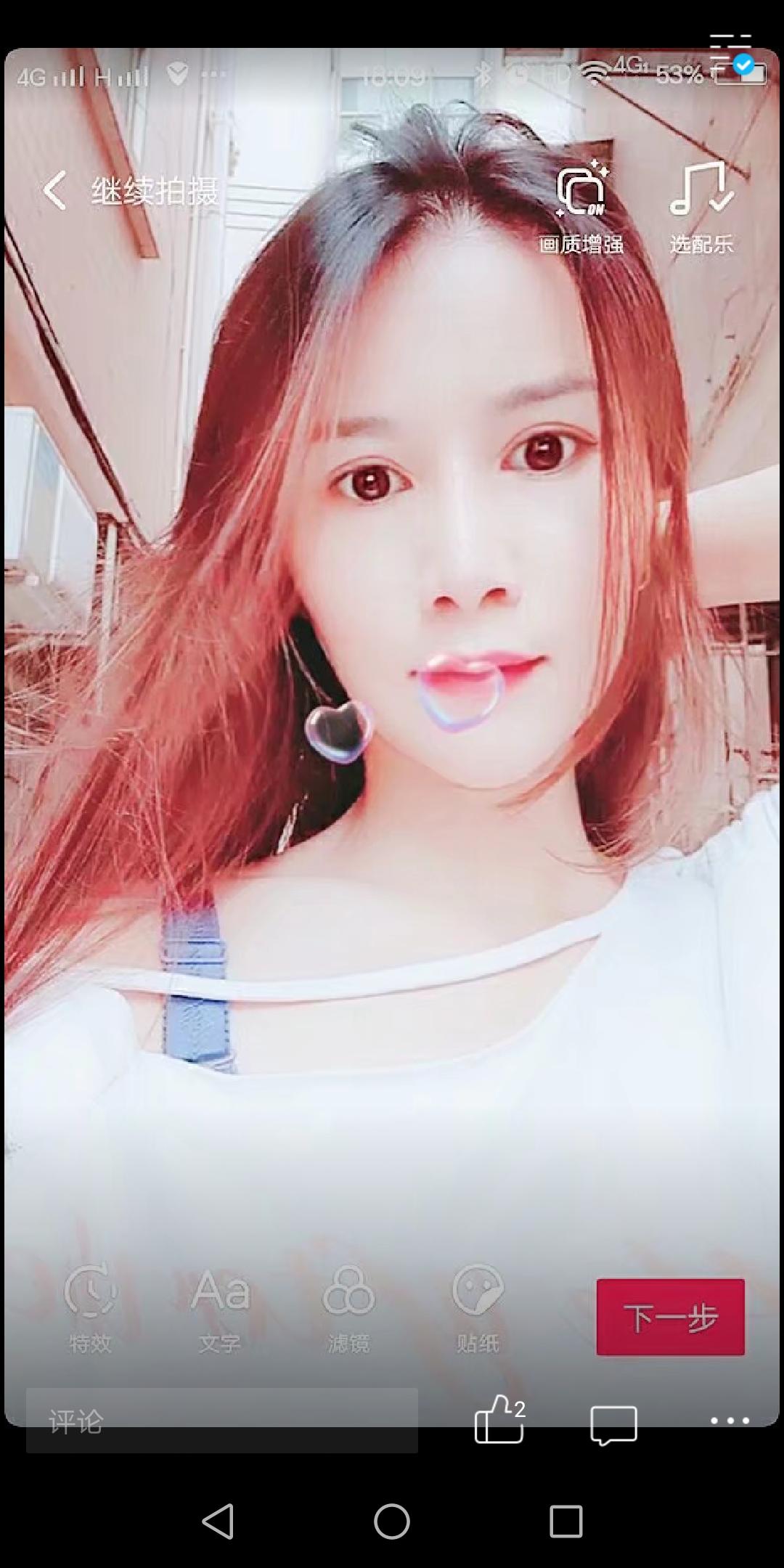Viewport: 784px width, 1568px height.
Task: Go to the home screen via navigation bar
Action: click(392, 1521)
